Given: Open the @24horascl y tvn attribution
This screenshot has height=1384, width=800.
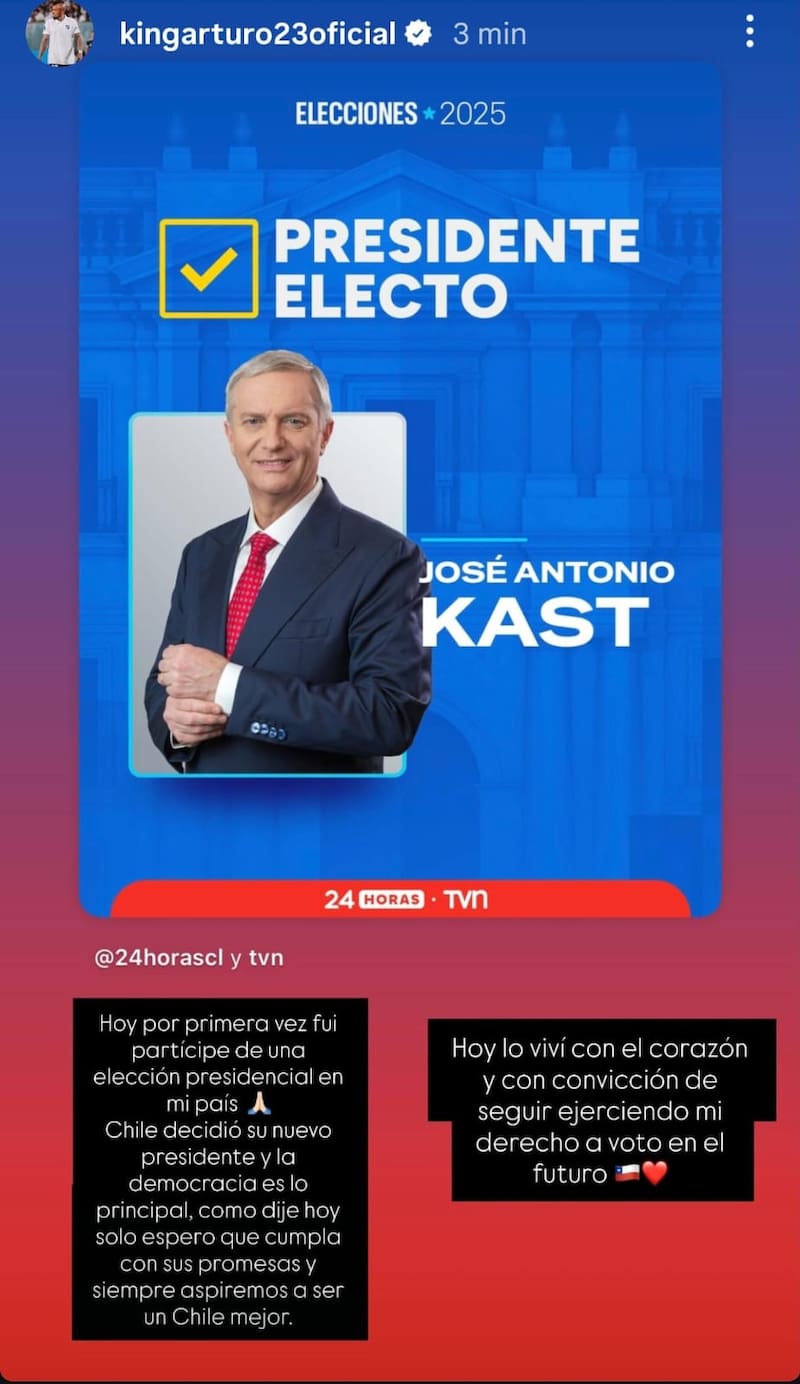Looking at the screenshot, I should (189, 958).
